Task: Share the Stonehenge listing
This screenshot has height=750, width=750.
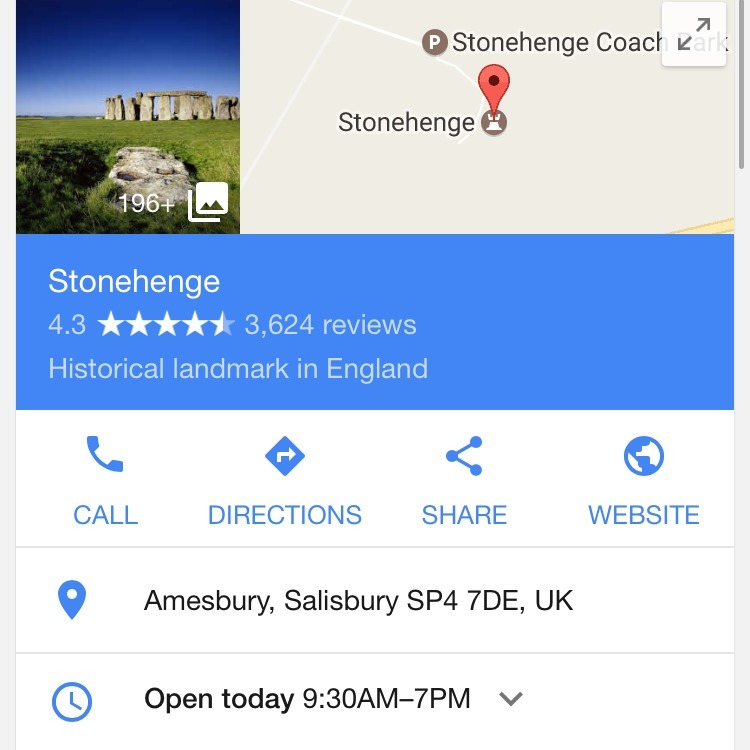Action: [464, 480]
